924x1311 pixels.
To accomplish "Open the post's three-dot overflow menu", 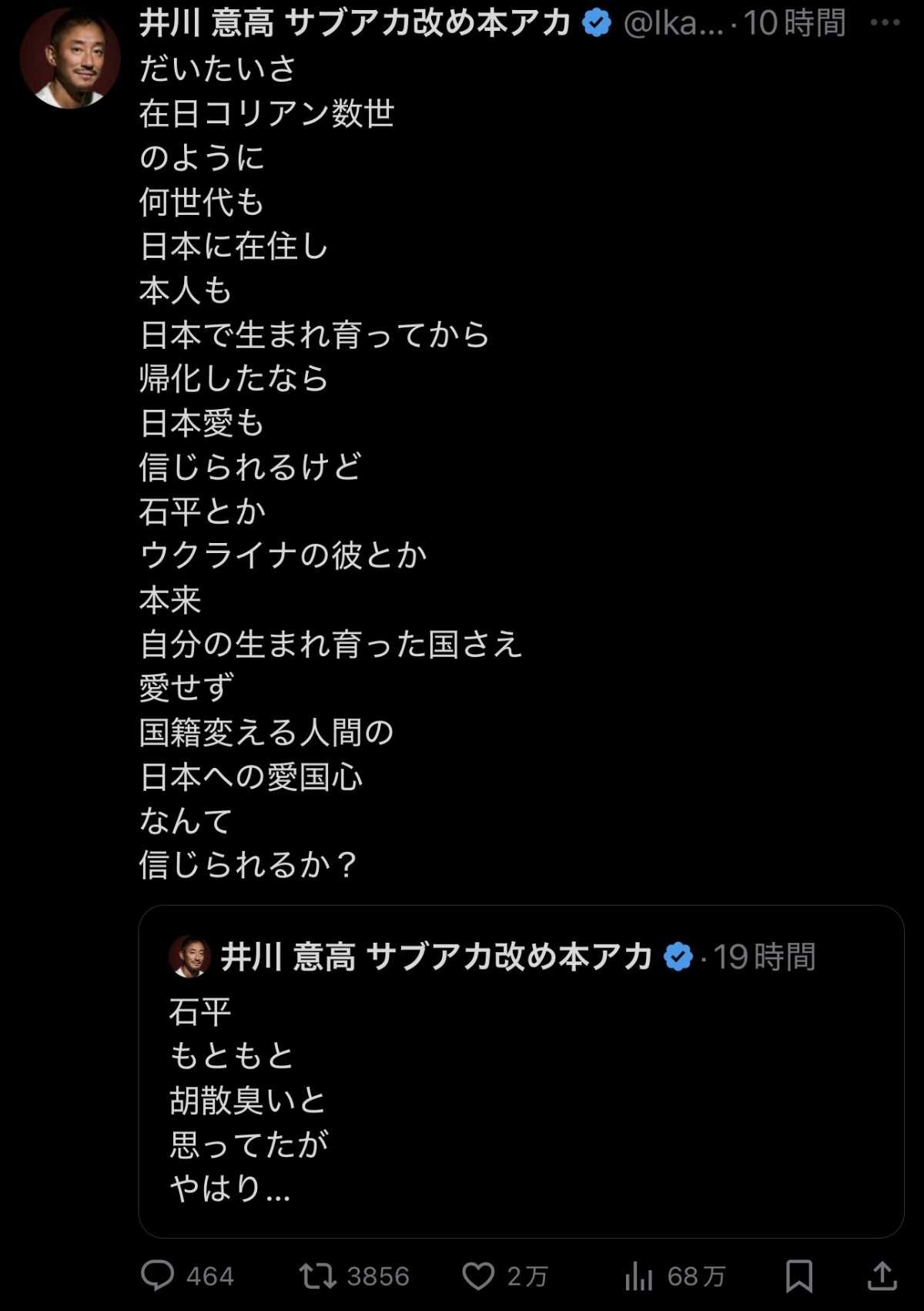I will (x=885, y=22).
